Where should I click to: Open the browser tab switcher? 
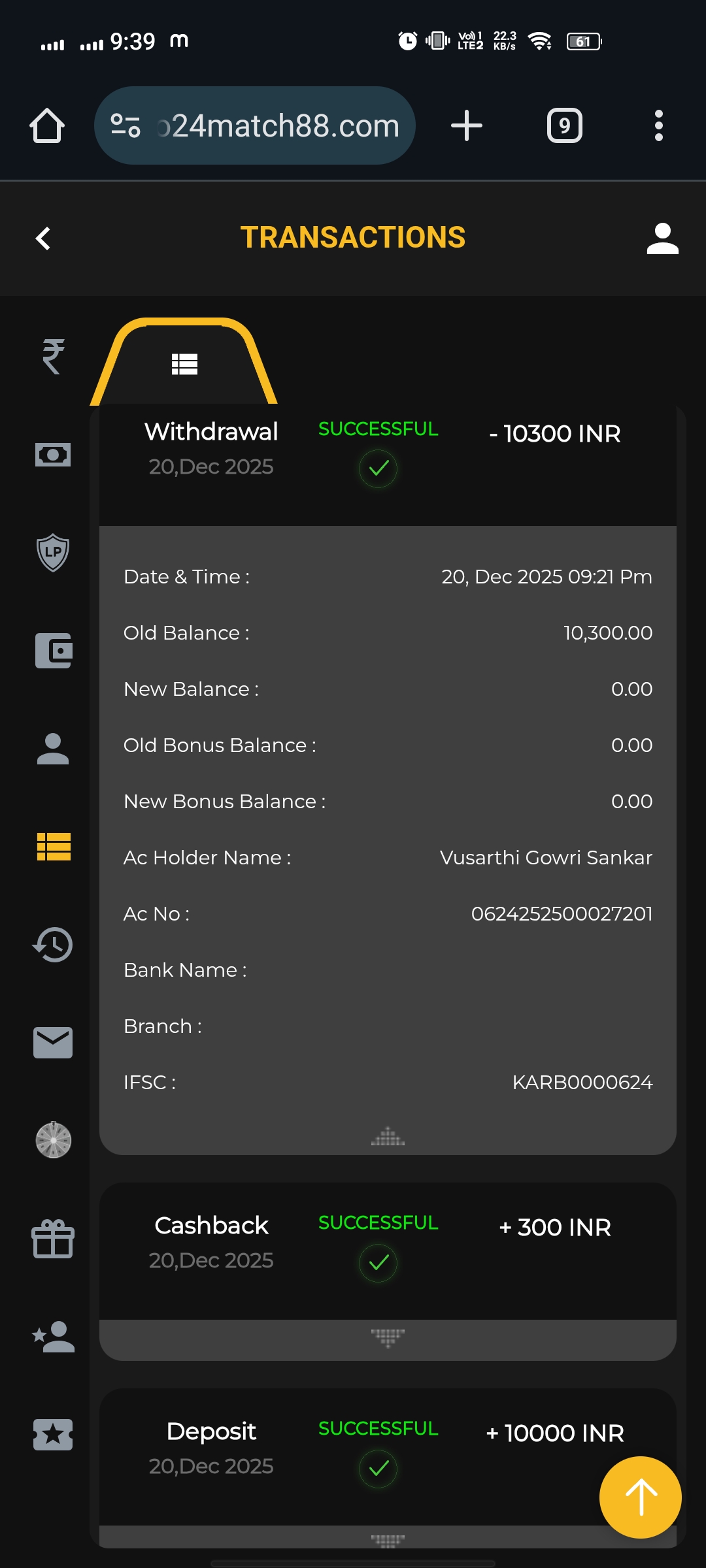(564, 125)
